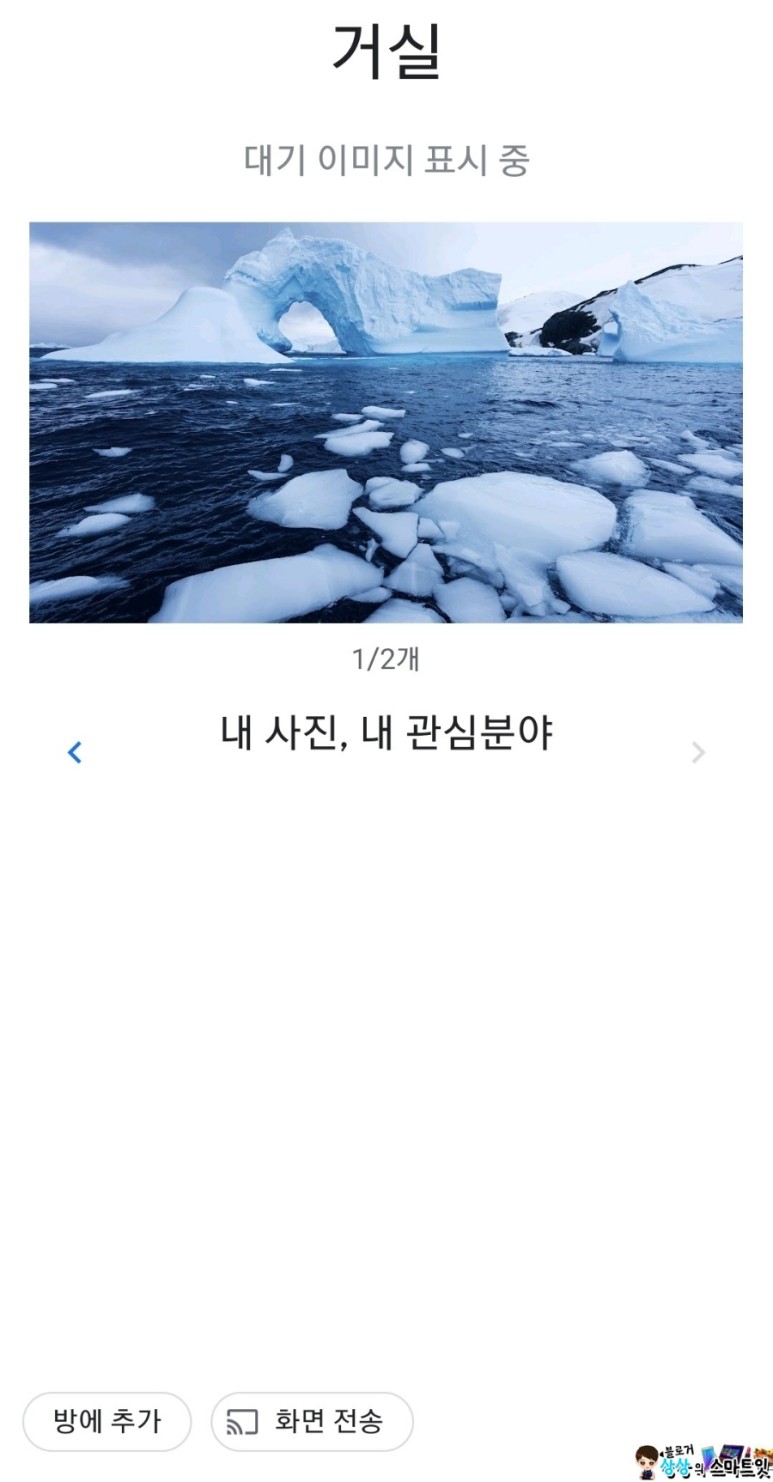
Task: Expand the 내 사진, 내 관심분야 selector
Action: 386,732
